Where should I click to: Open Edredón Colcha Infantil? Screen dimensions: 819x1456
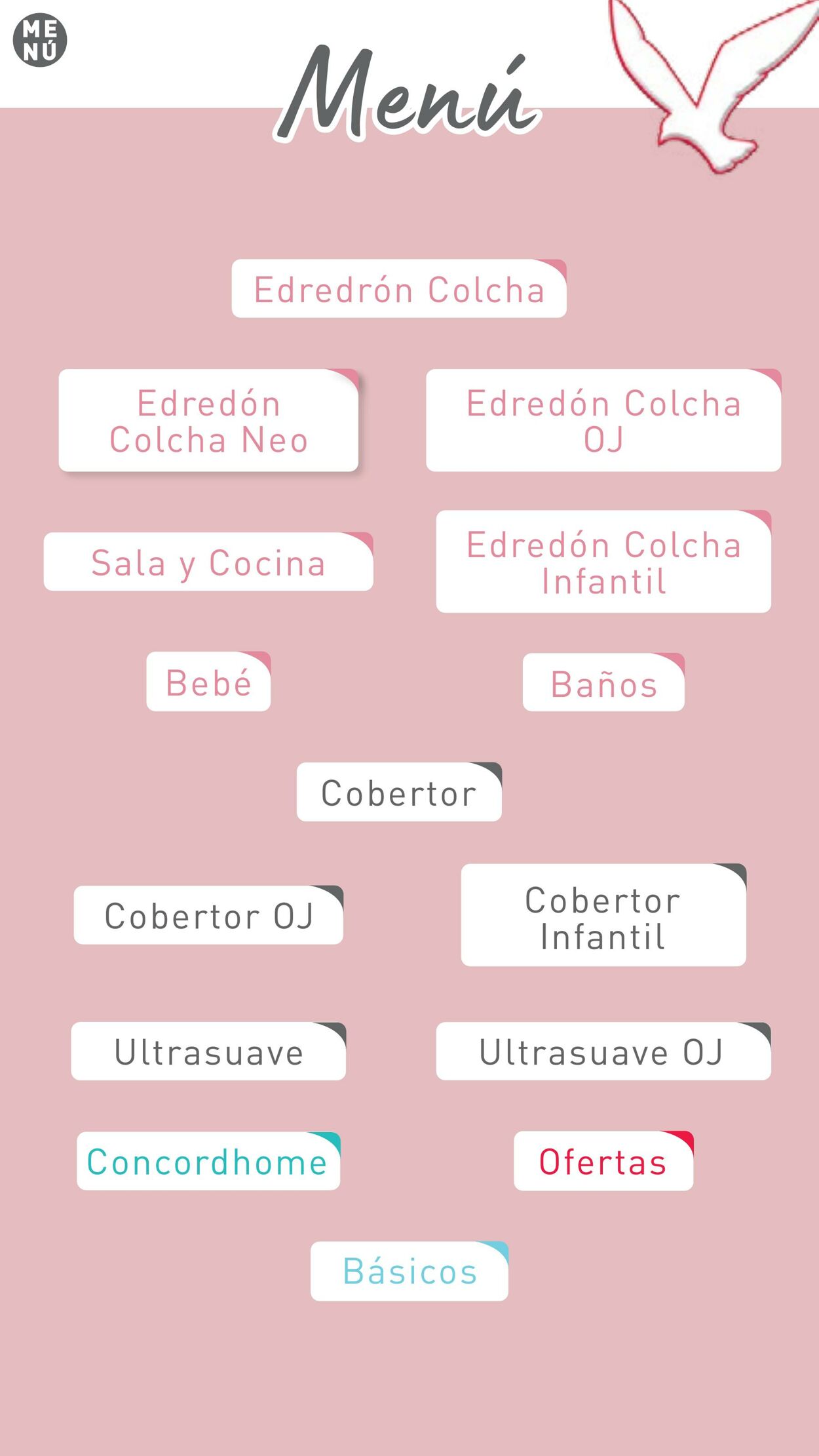(603, 562)
